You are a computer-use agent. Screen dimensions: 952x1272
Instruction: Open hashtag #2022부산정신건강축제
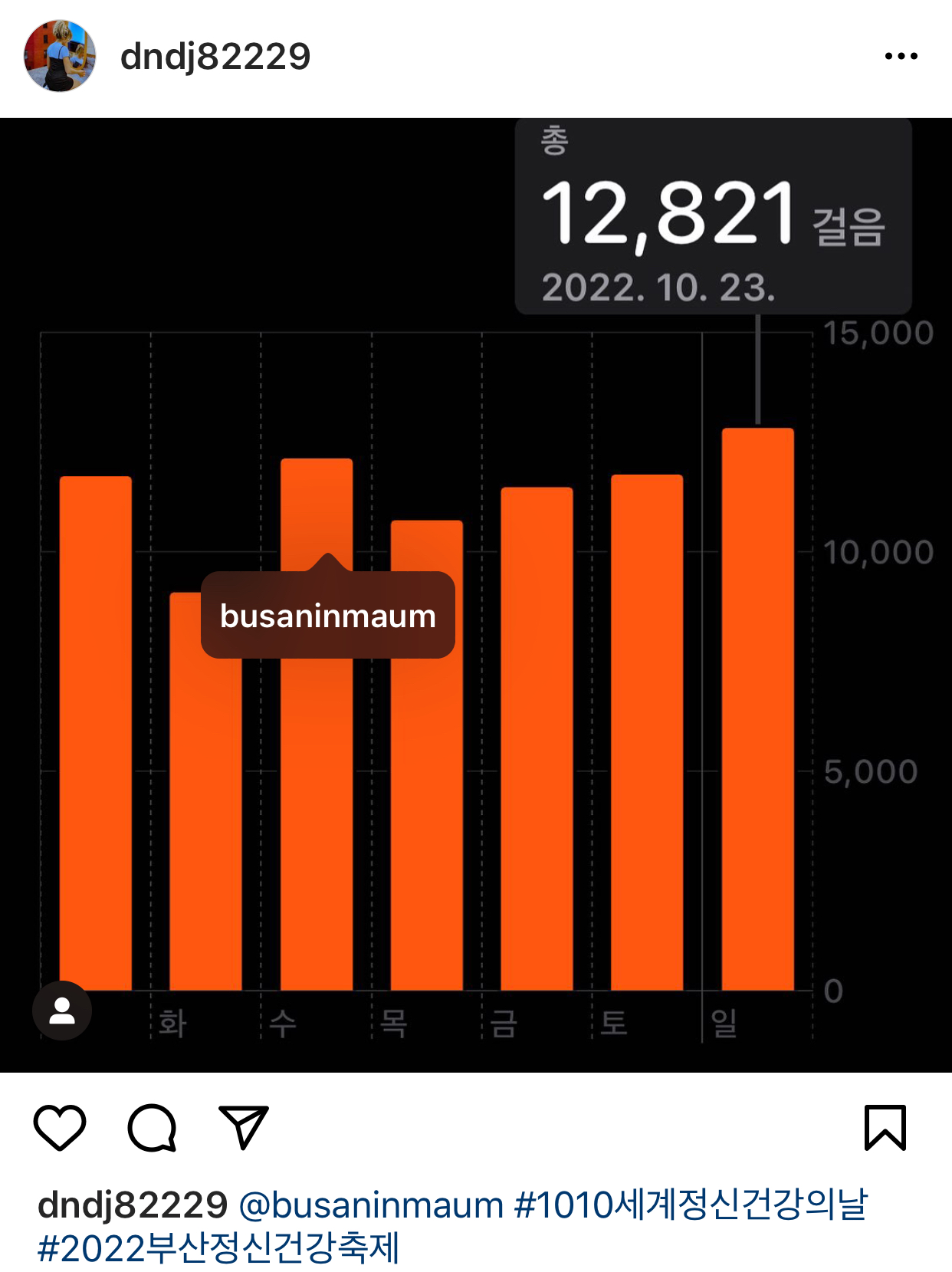pos(218,1248)
